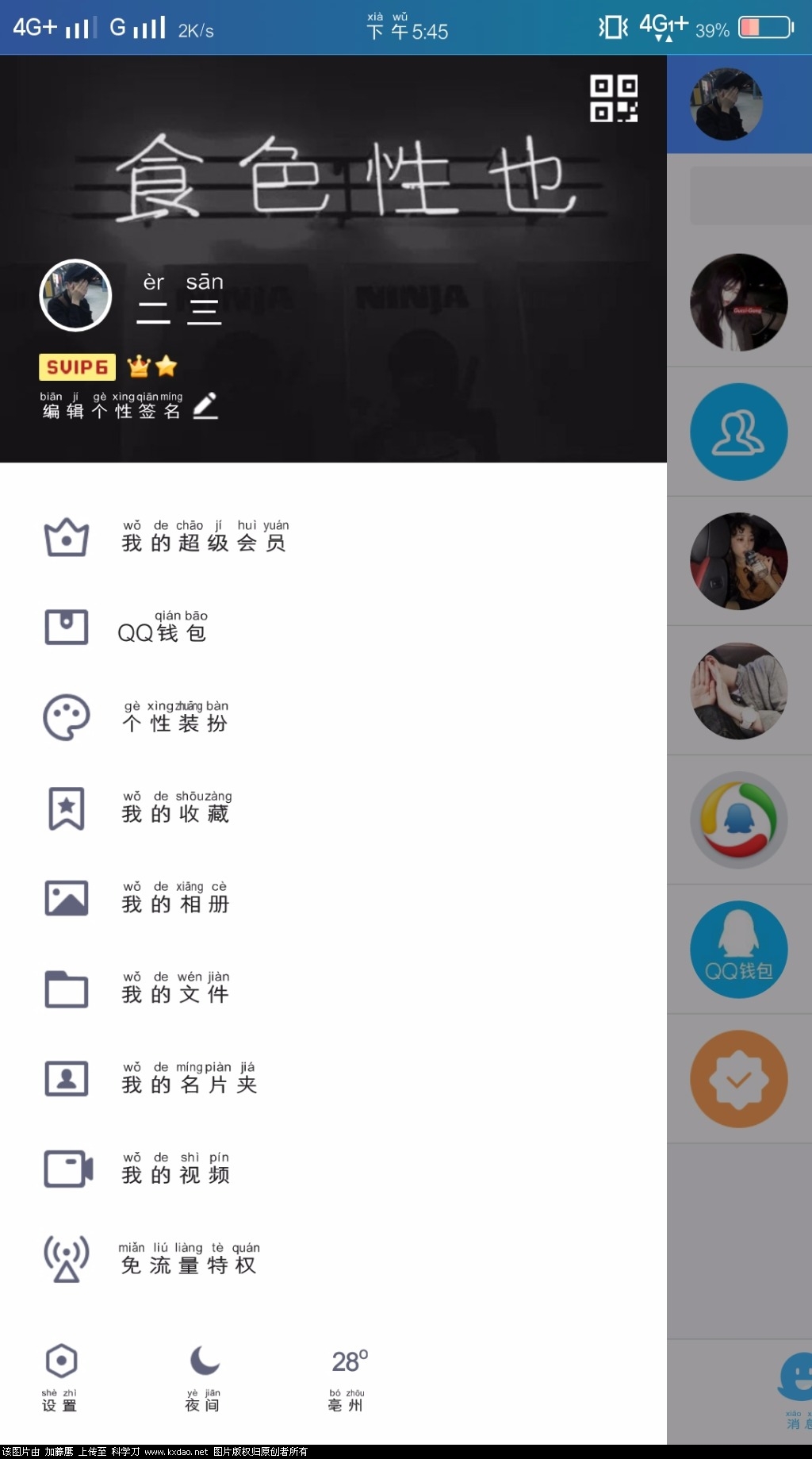Toggle 夜间 (night mode)

point(203,1376)
